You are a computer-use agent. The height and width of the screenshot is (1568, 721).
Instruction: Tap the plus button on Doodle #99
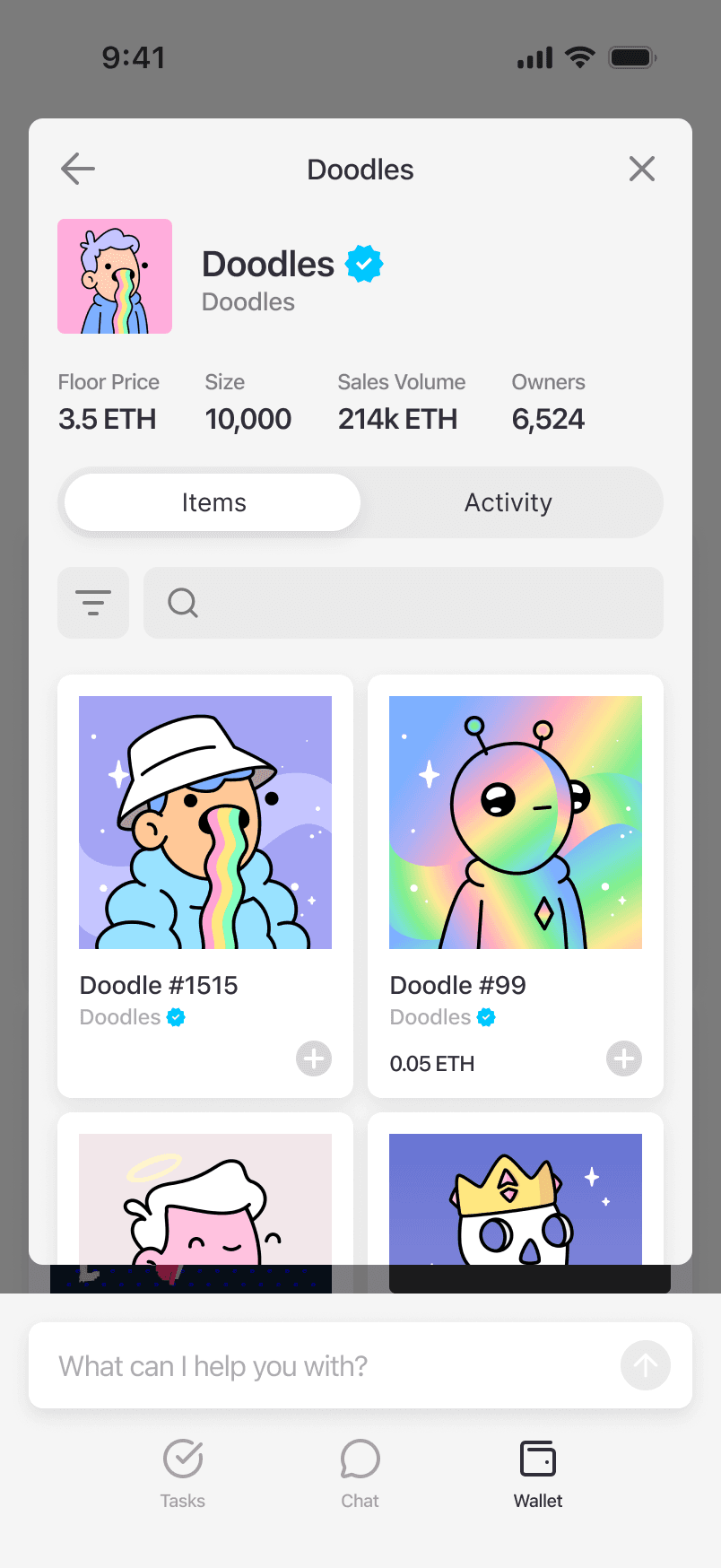tap(624, 1059)
